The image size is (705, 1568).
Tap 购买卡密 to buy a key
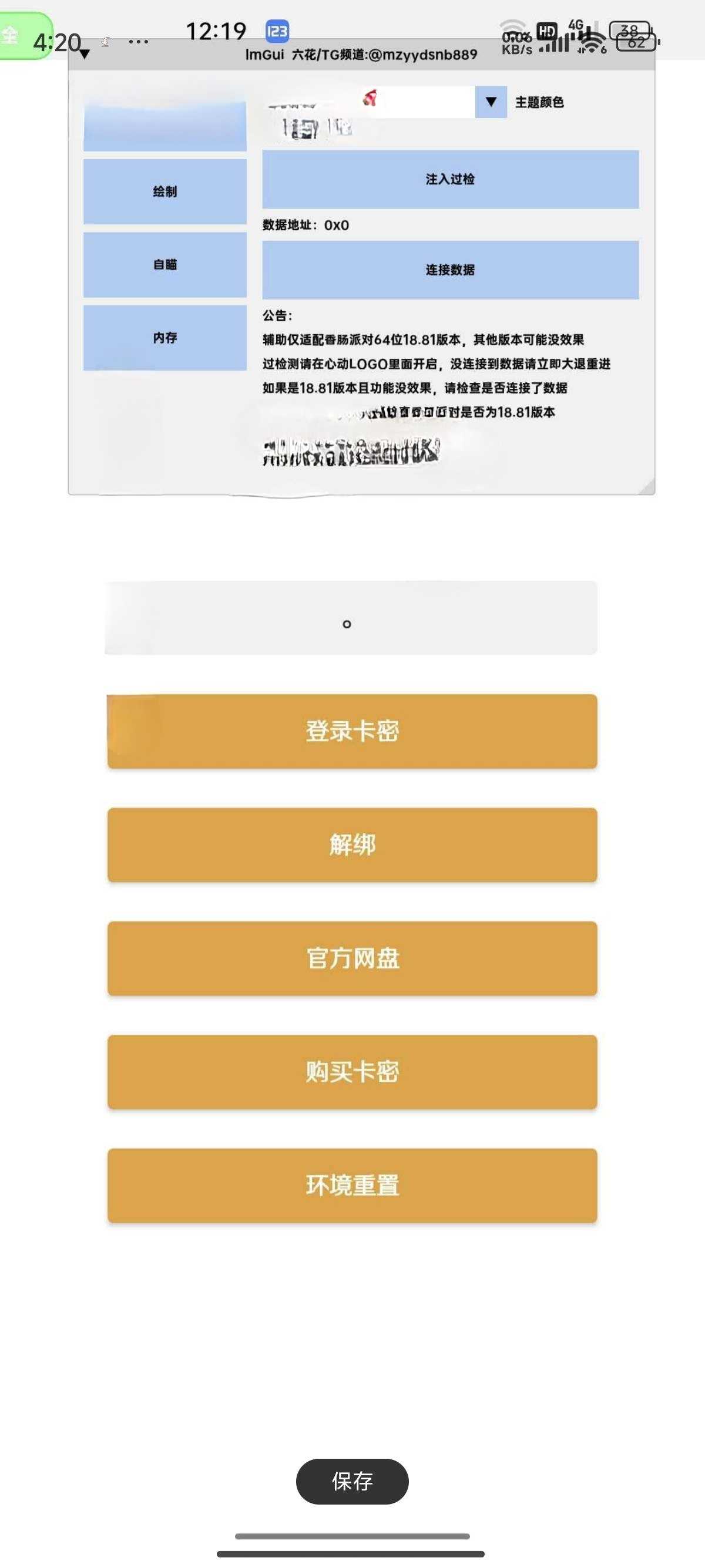click(352, 1072)
